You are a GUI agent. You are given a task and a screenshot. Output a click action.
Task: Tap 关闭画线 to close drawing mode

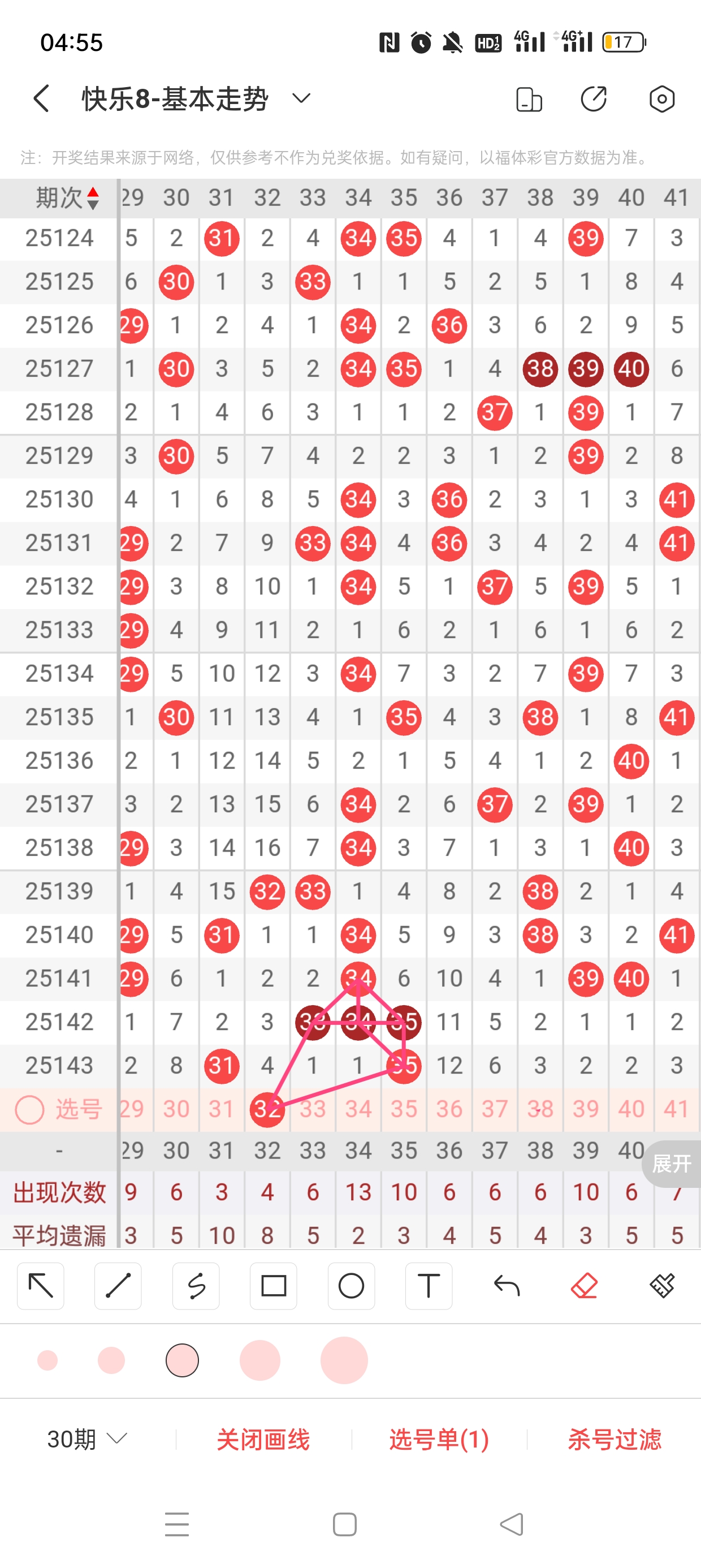pyautogui.click(x=263, y=1439)
